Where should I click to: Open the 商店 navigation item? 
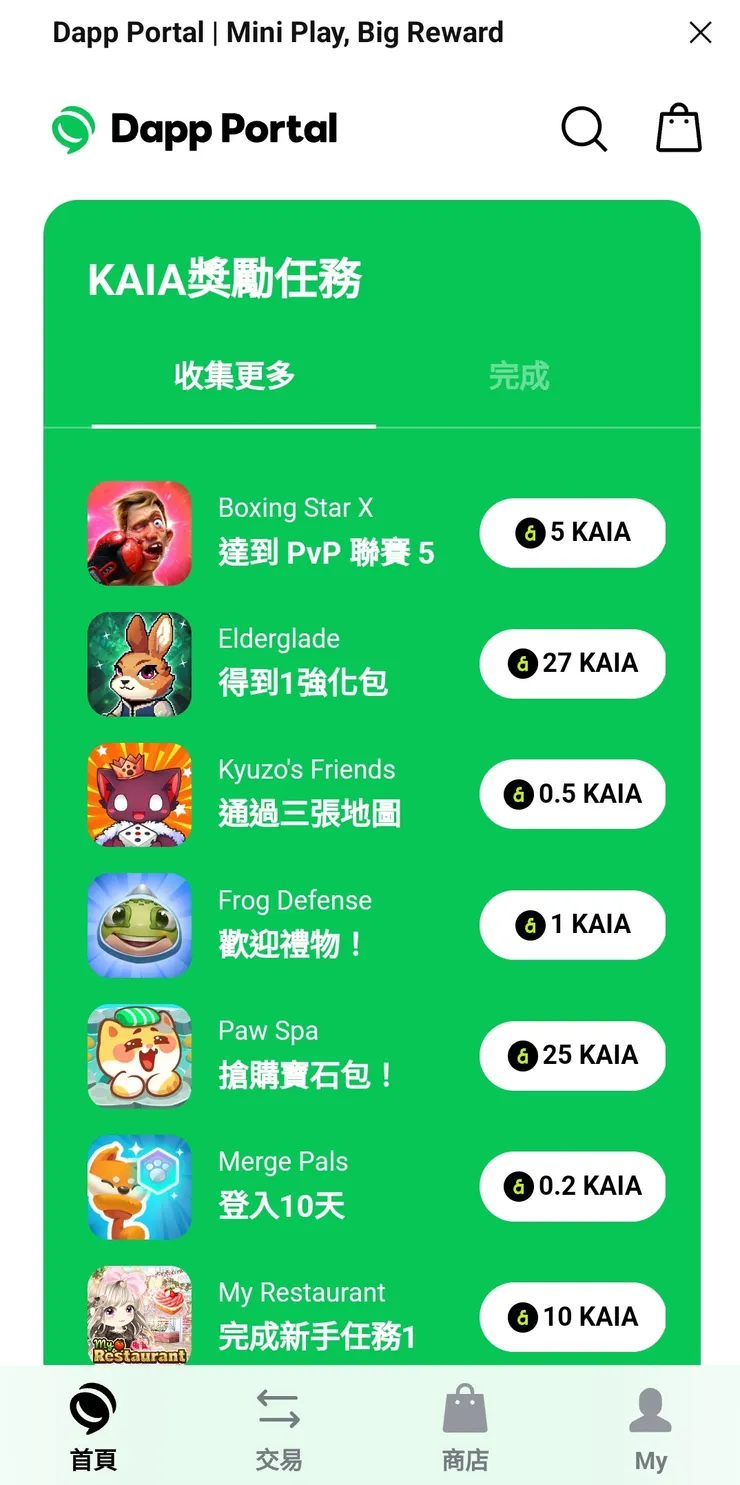(464, 1425)
